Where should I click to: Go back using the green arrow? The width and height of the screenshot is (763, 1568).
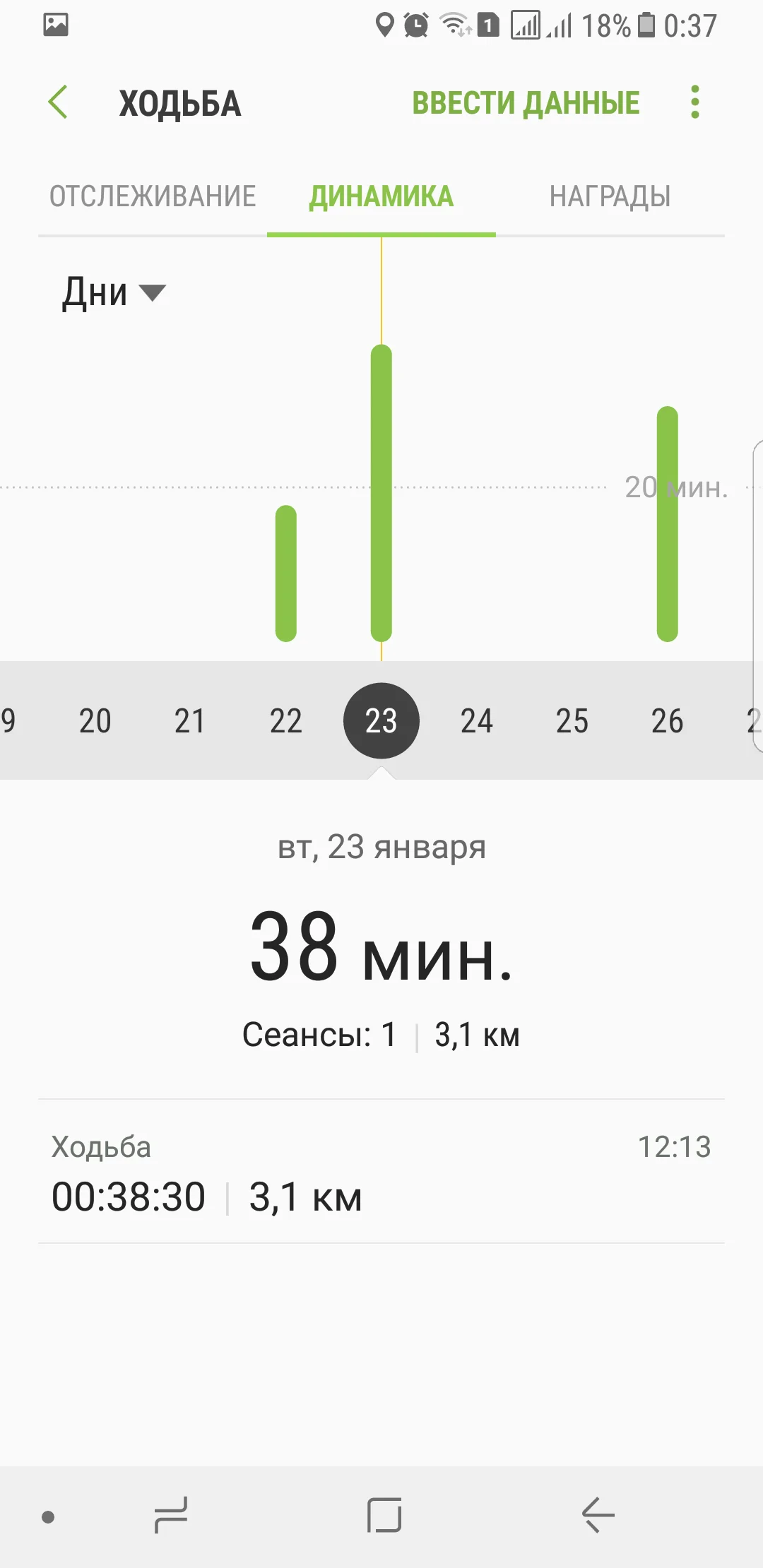coord(58,102)
